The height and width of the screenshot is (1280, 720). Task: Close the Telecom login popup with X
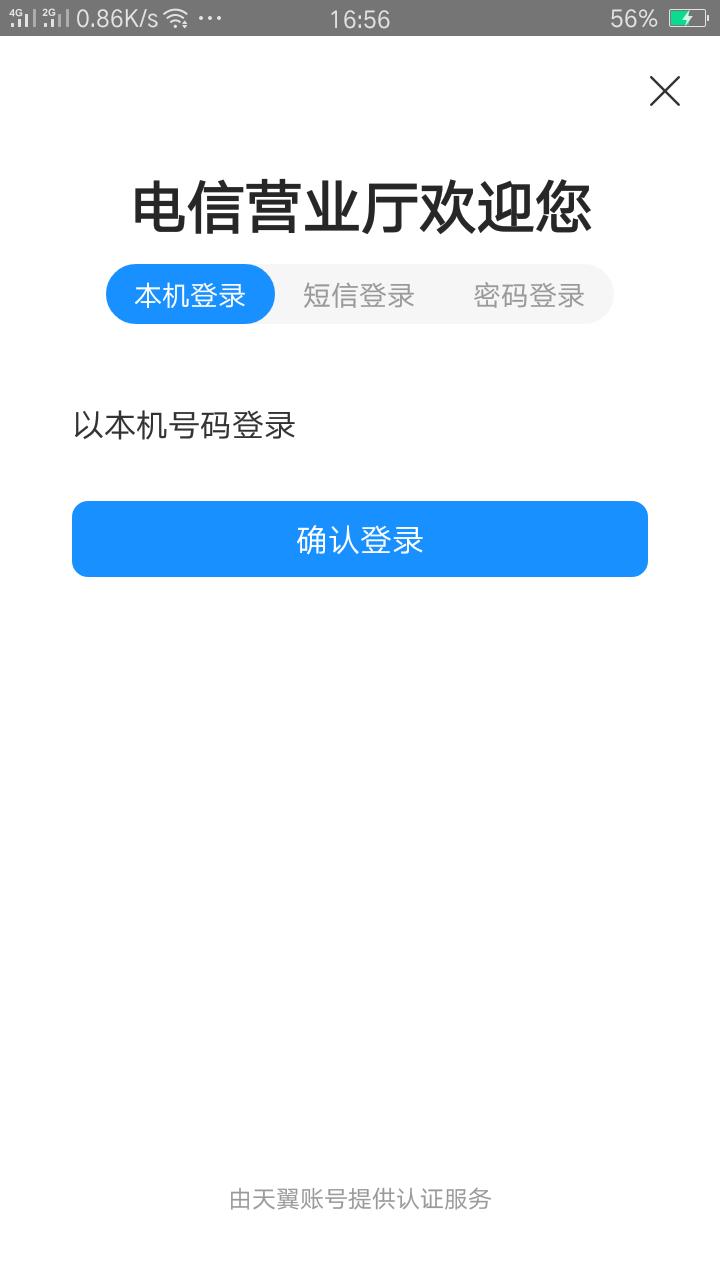(x=665, y=91)
